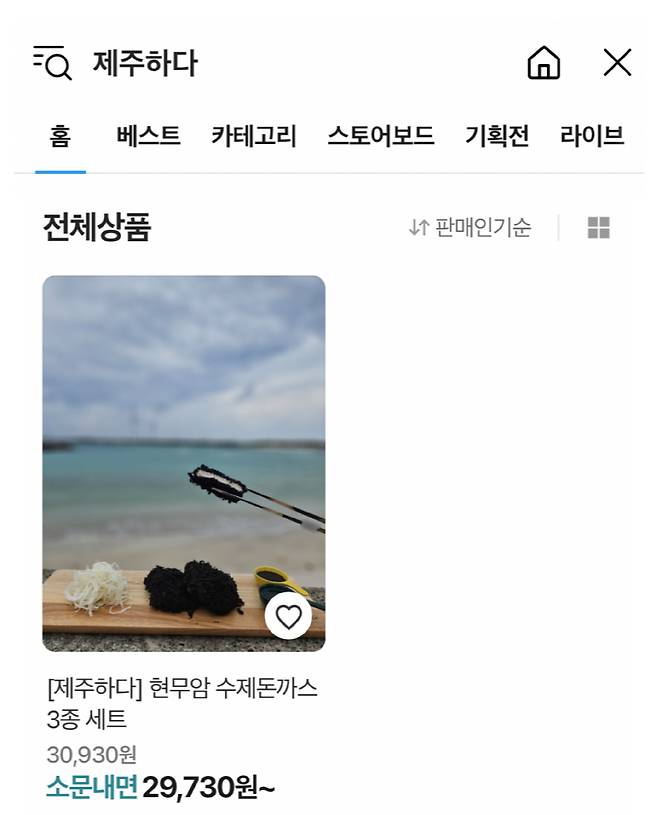Like the 현무암 수제돈까스 product
Screen dimensions: 658x815
click(288, 617)
